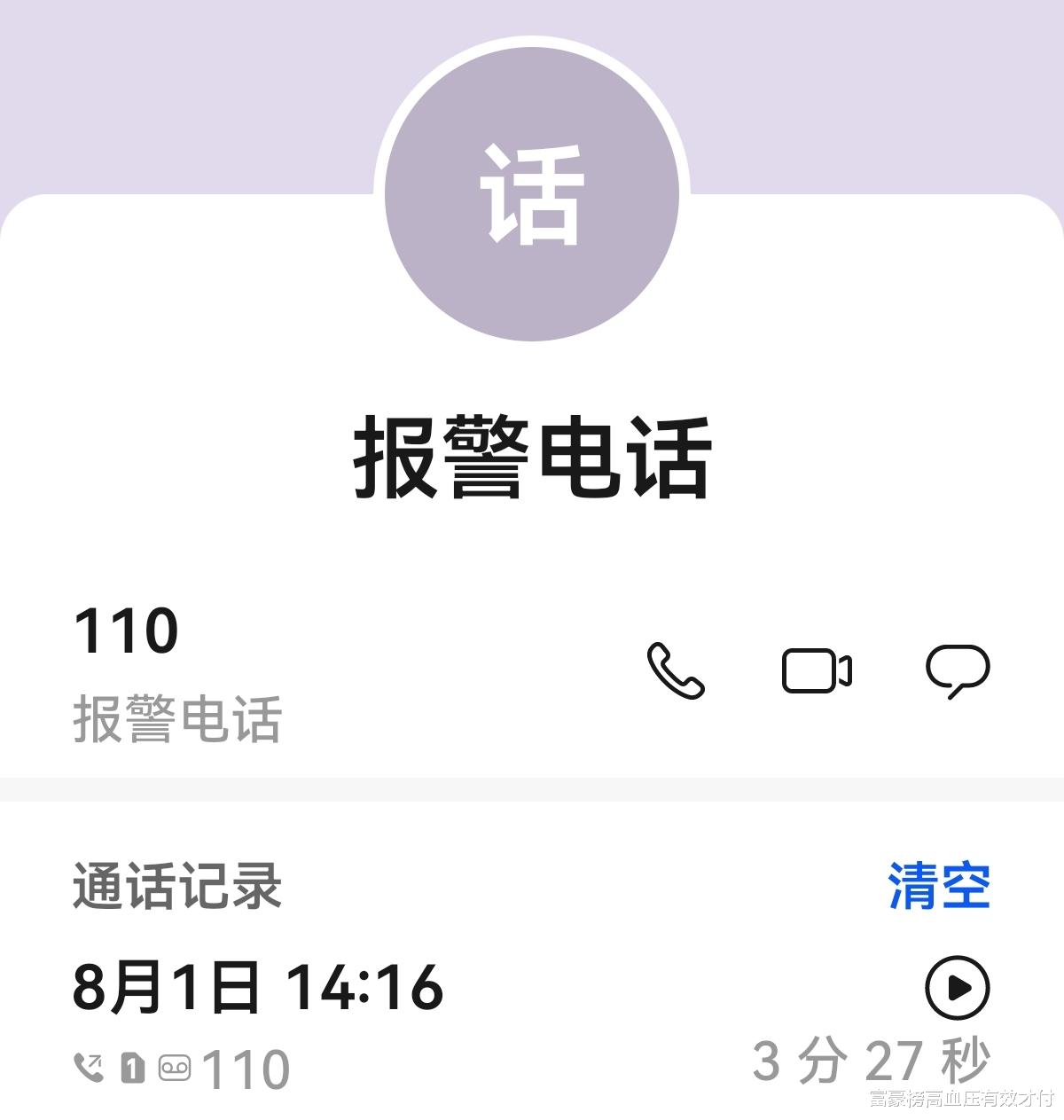Start a video call using the camera icon
The image size is (1064, 1120).
pos(816,672)
